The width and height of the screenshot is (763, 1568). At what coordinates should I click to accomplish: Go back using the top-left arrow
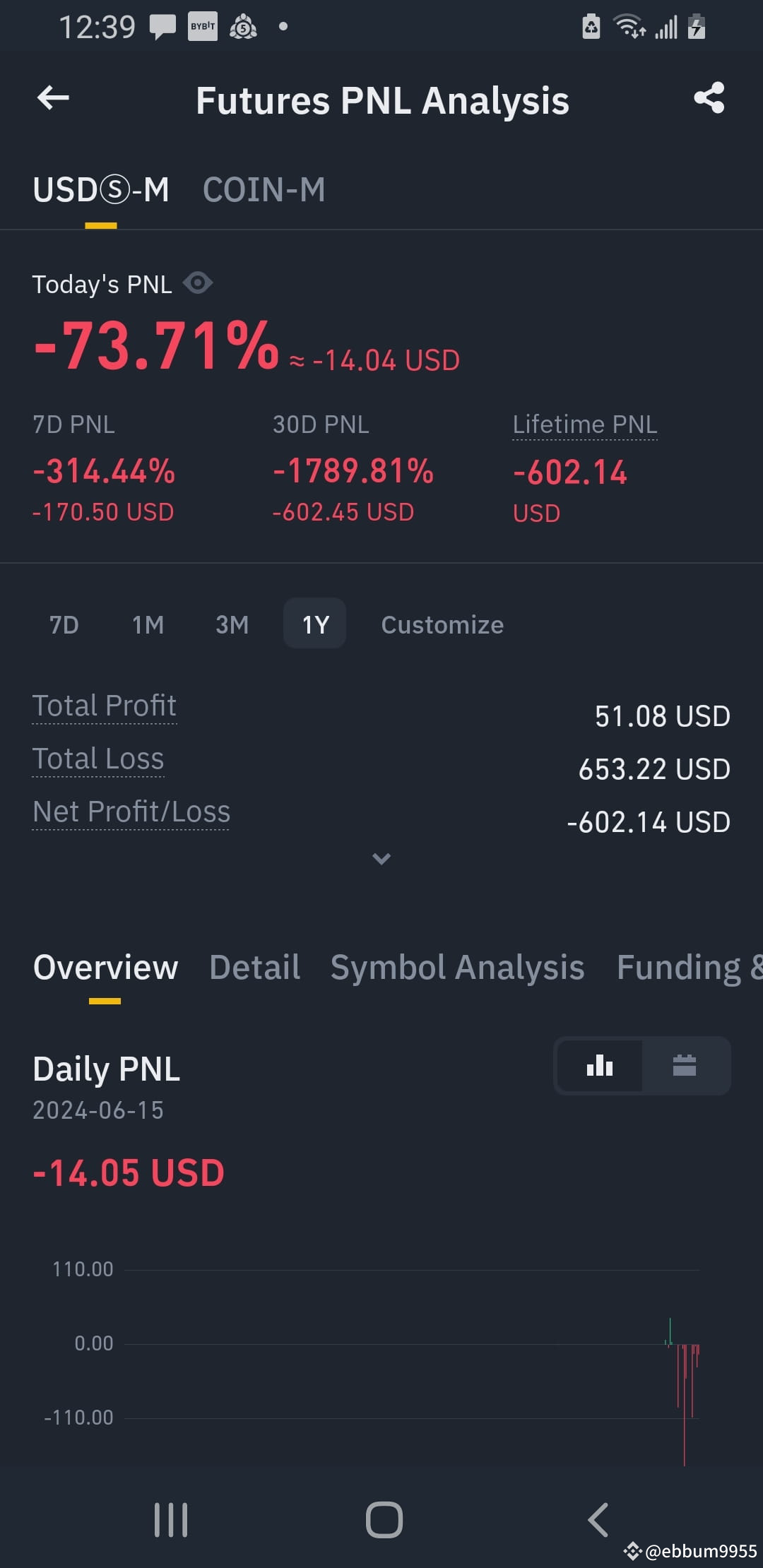pos(53,97)
